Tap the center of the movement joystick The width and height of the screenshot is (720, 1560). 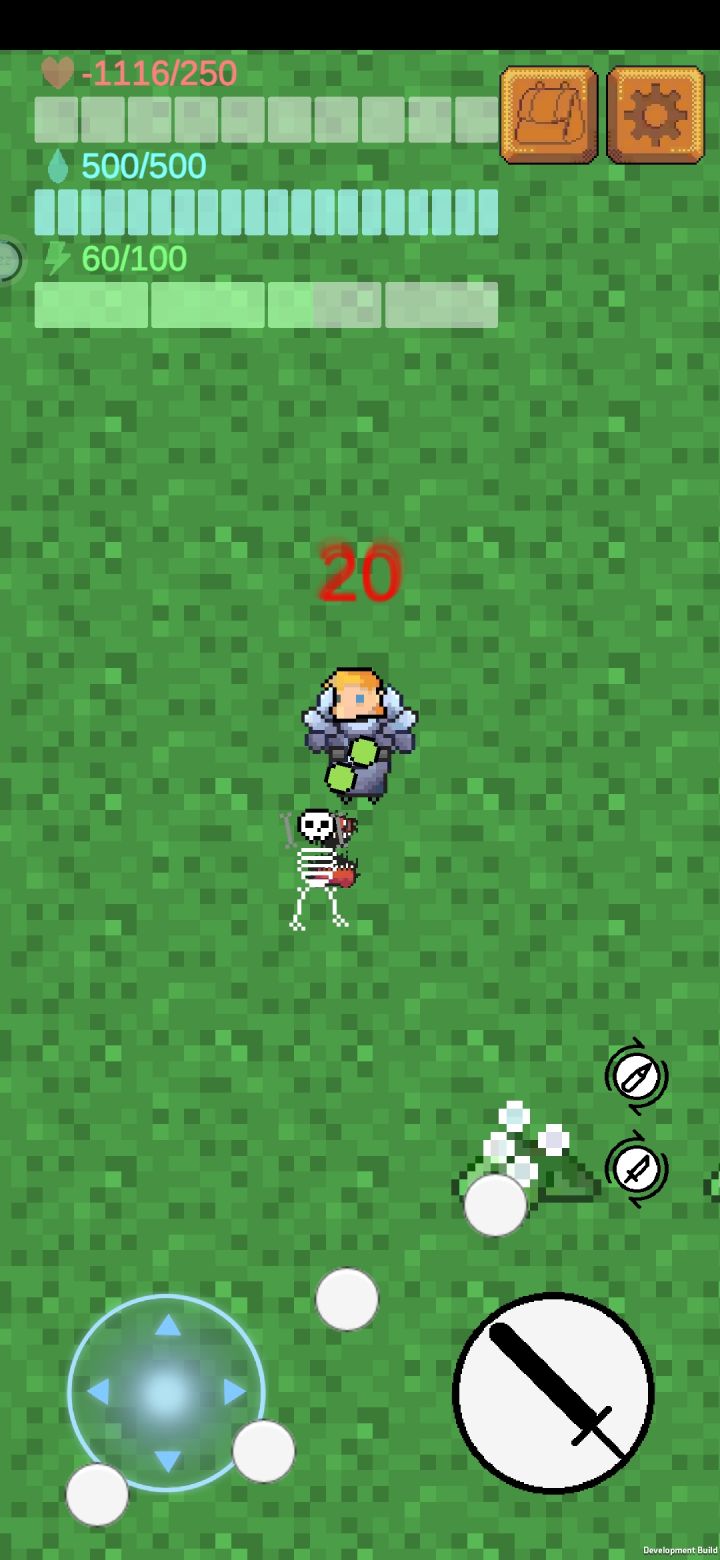168,1391
